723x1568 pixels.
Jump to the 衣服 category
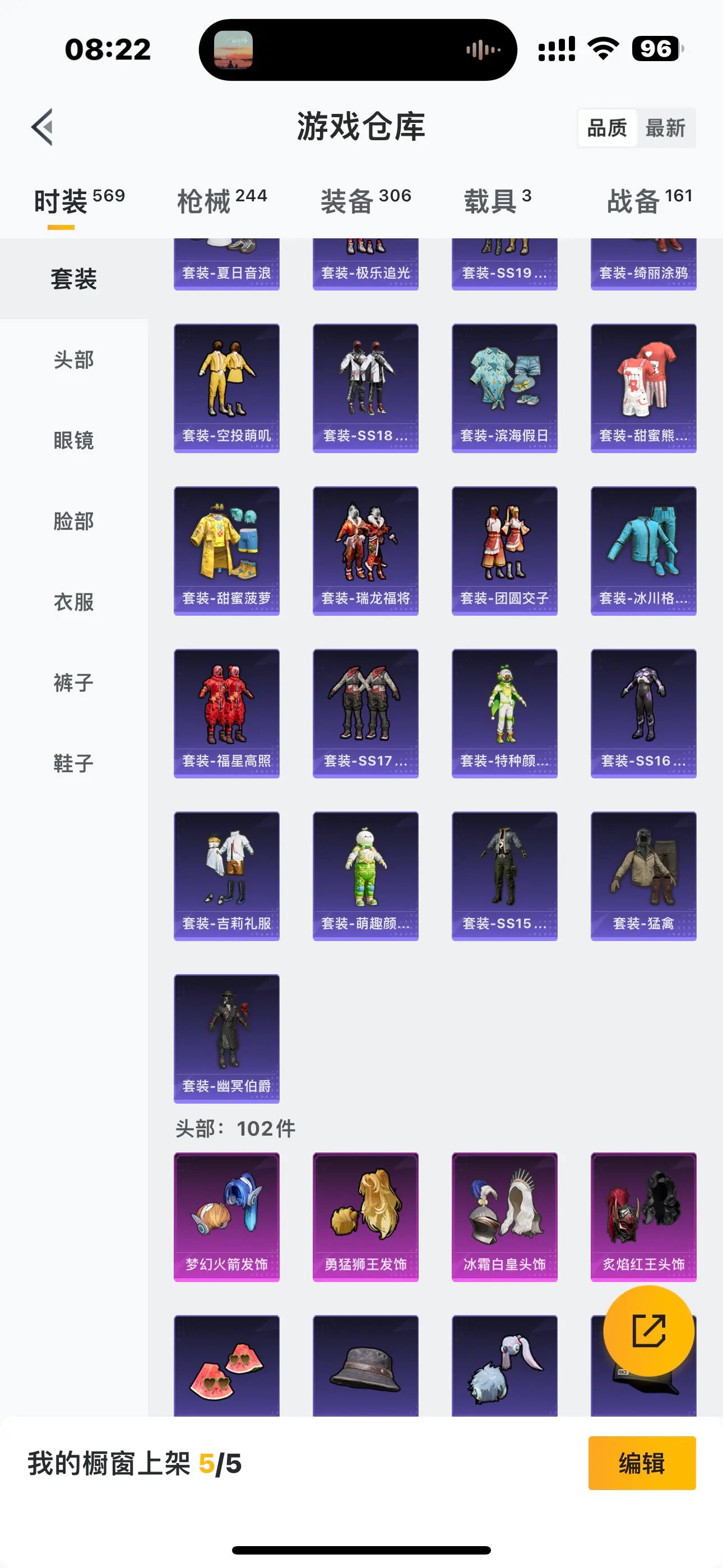point(73,602)
